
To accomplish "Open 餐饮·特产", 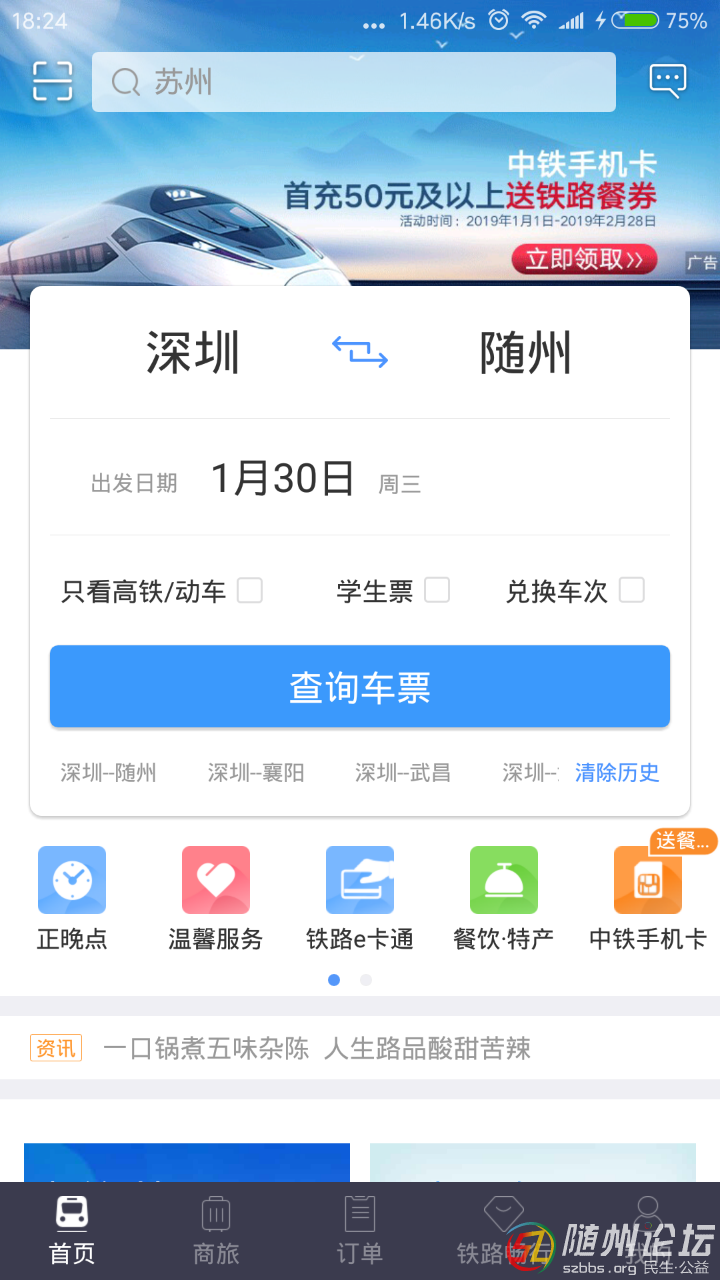I will click(x=504, y=897).
